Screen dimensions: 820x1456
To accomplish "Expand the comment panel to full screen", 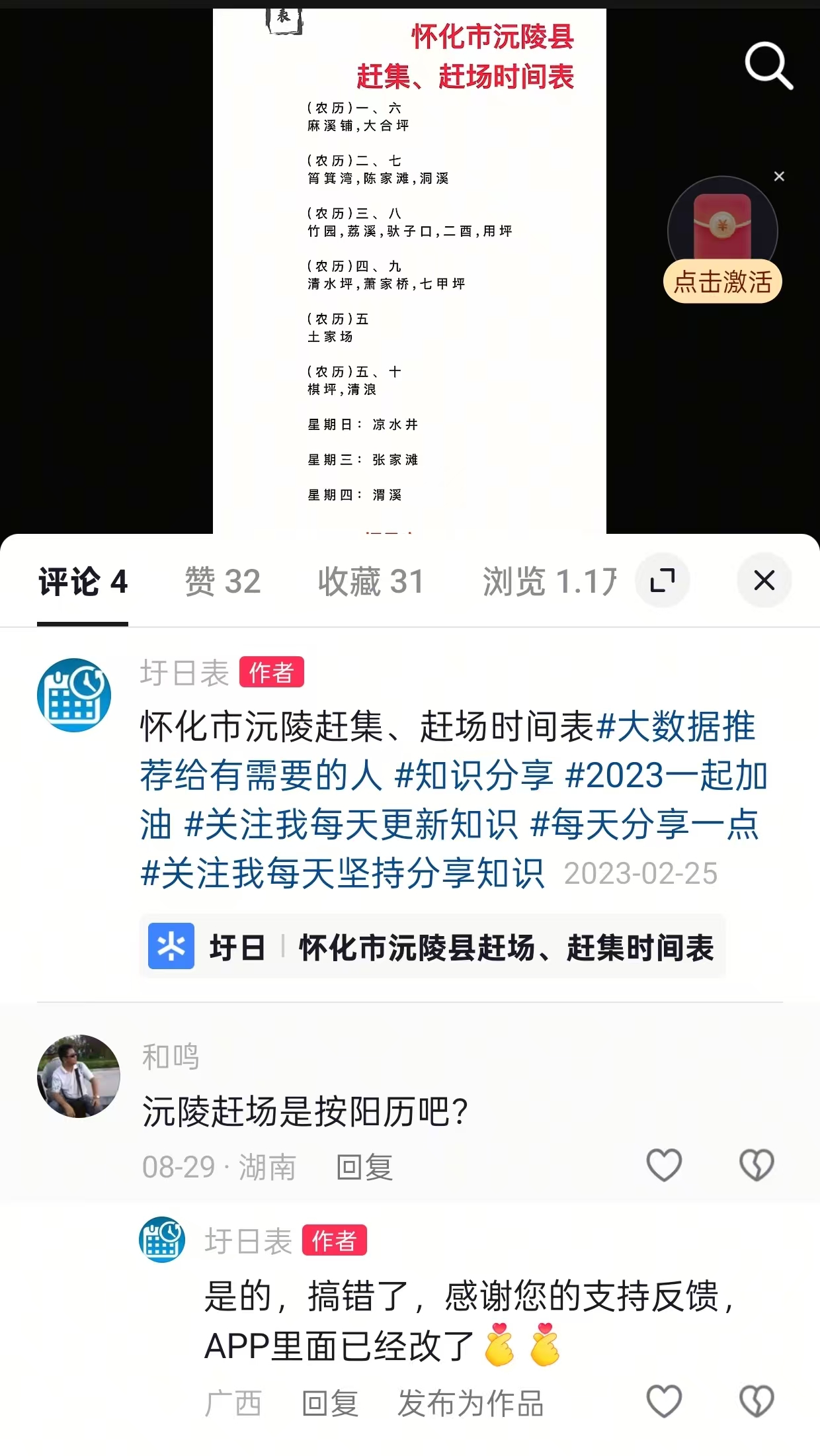I will [662, 581].
